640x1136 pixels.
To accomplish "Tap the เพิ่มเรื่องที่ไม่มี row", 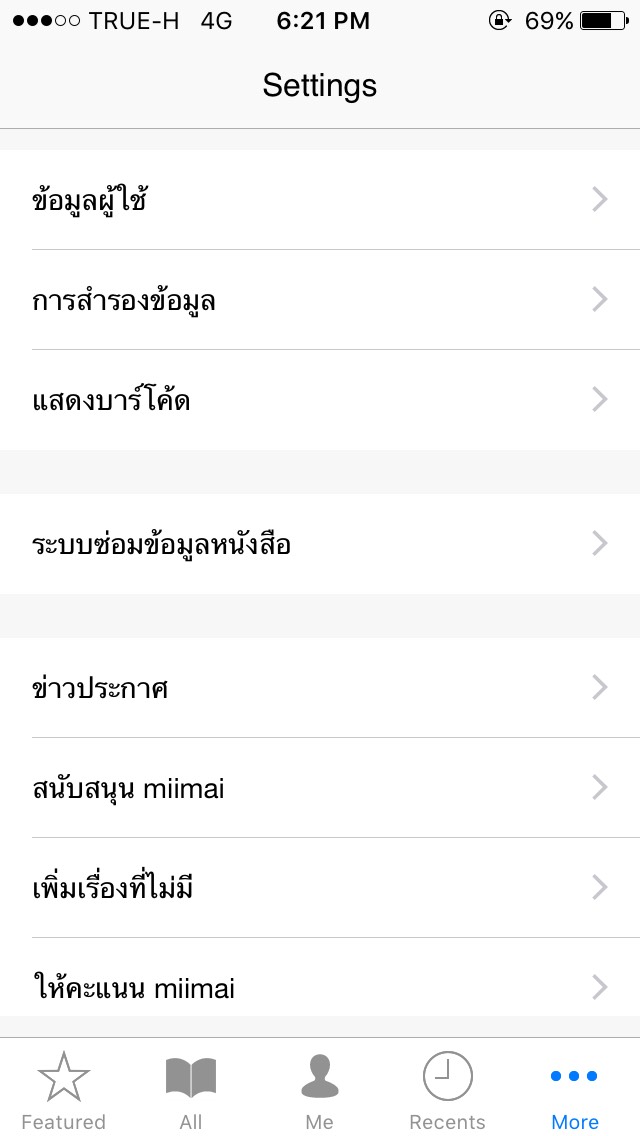I will 320,888.
